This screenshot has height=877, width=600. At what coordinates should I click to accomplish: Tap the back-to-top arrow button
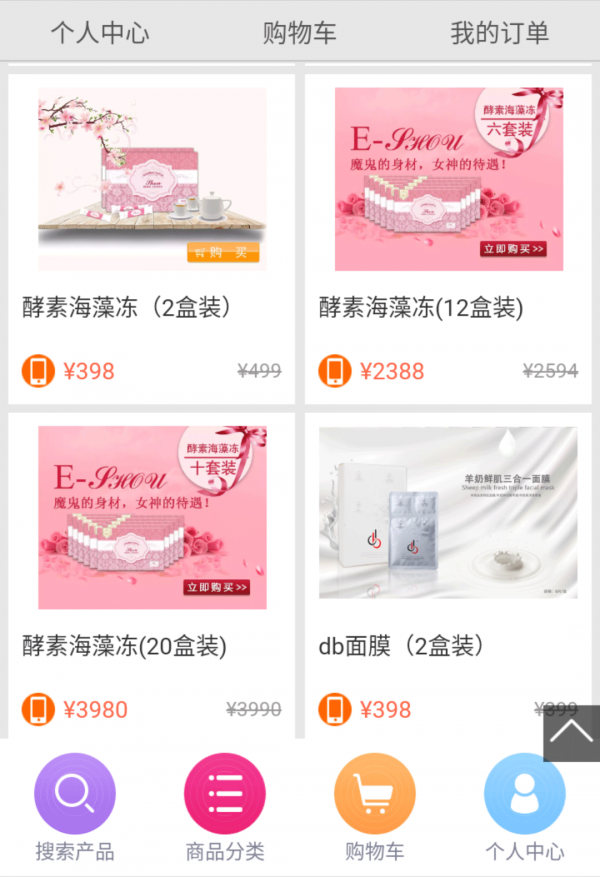[x=571, y=733]
